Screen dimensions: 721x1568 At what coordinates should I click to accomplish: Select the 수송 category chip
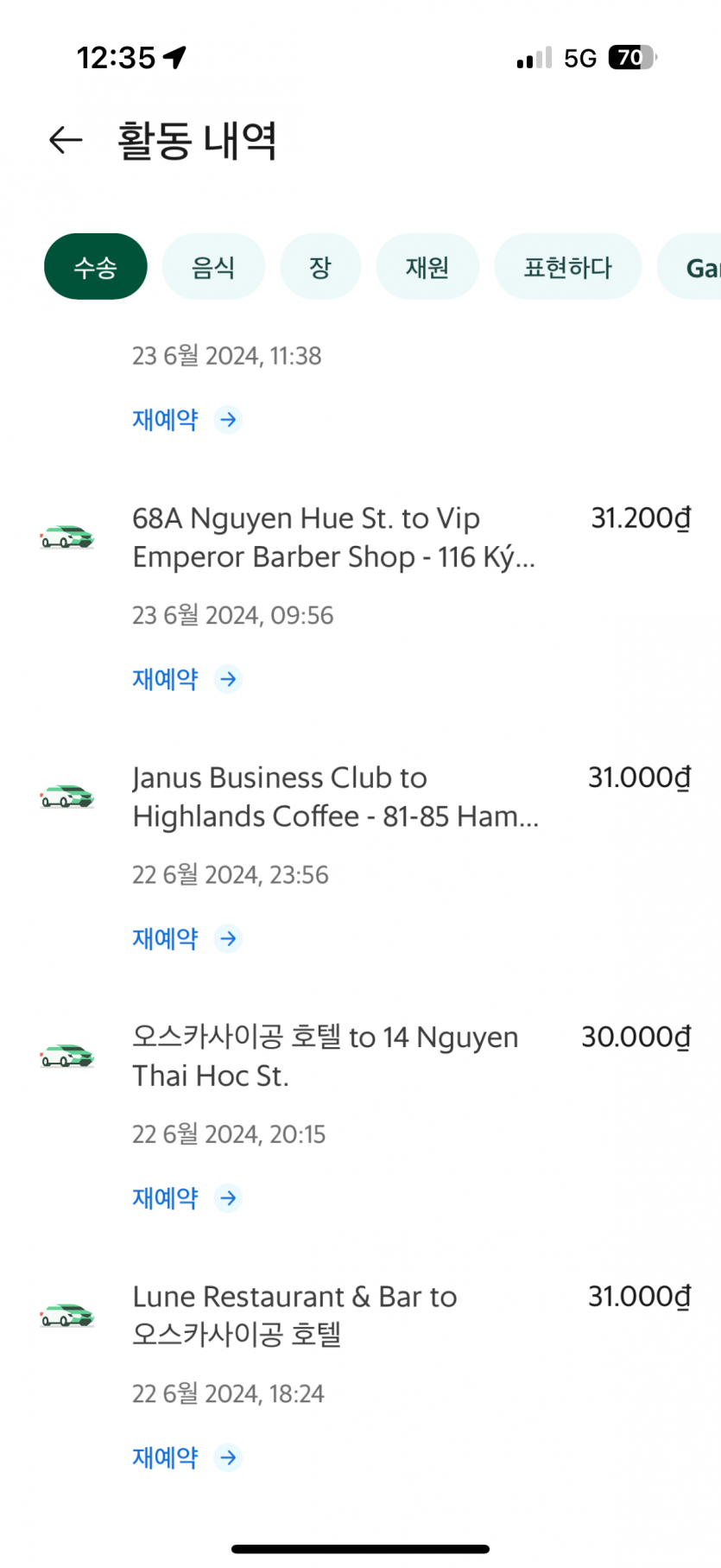96,267
